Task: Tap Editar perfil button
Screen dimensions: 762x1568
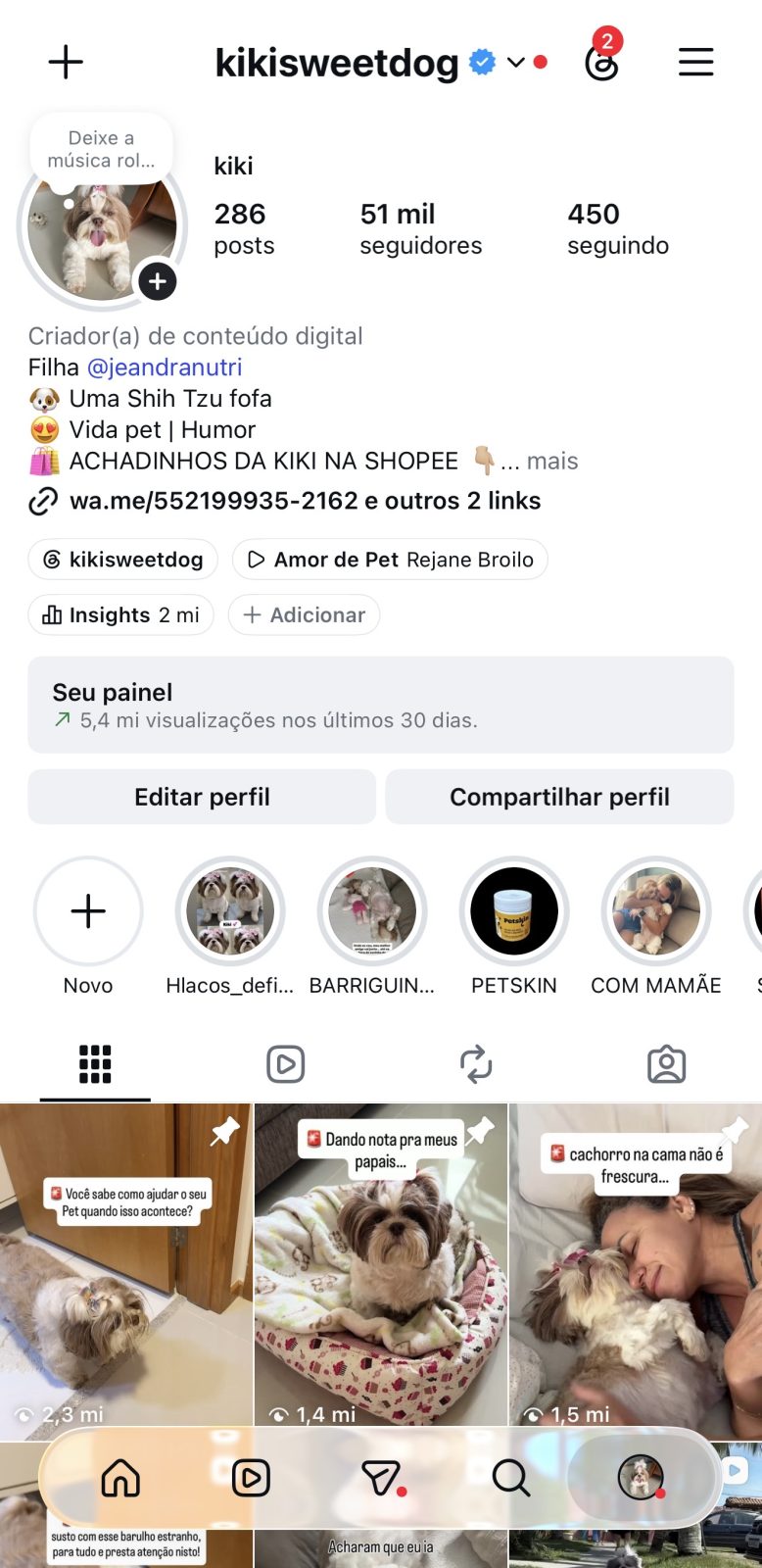Action: [x=202, y=797]
